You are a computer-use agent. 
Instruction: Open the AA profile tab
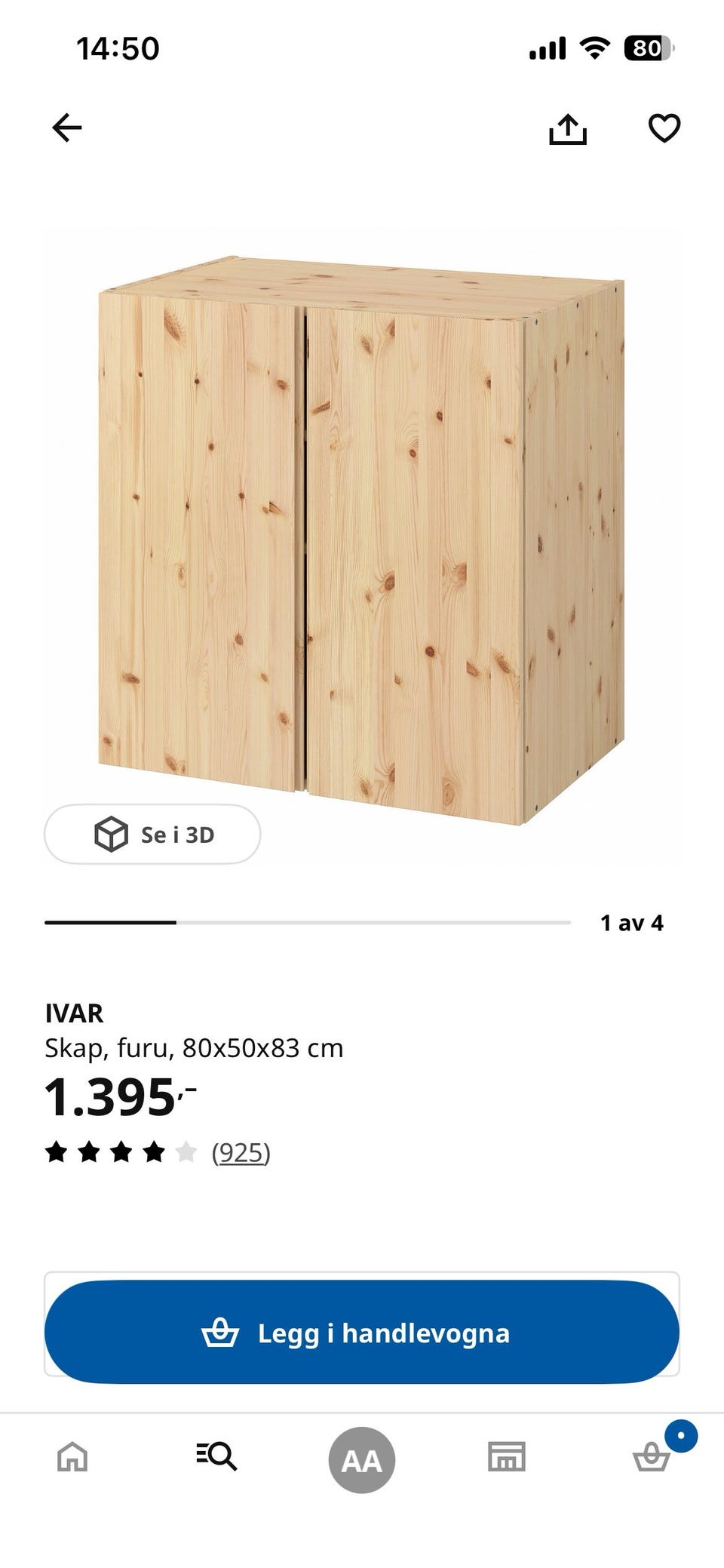(x=362, y=1460)
